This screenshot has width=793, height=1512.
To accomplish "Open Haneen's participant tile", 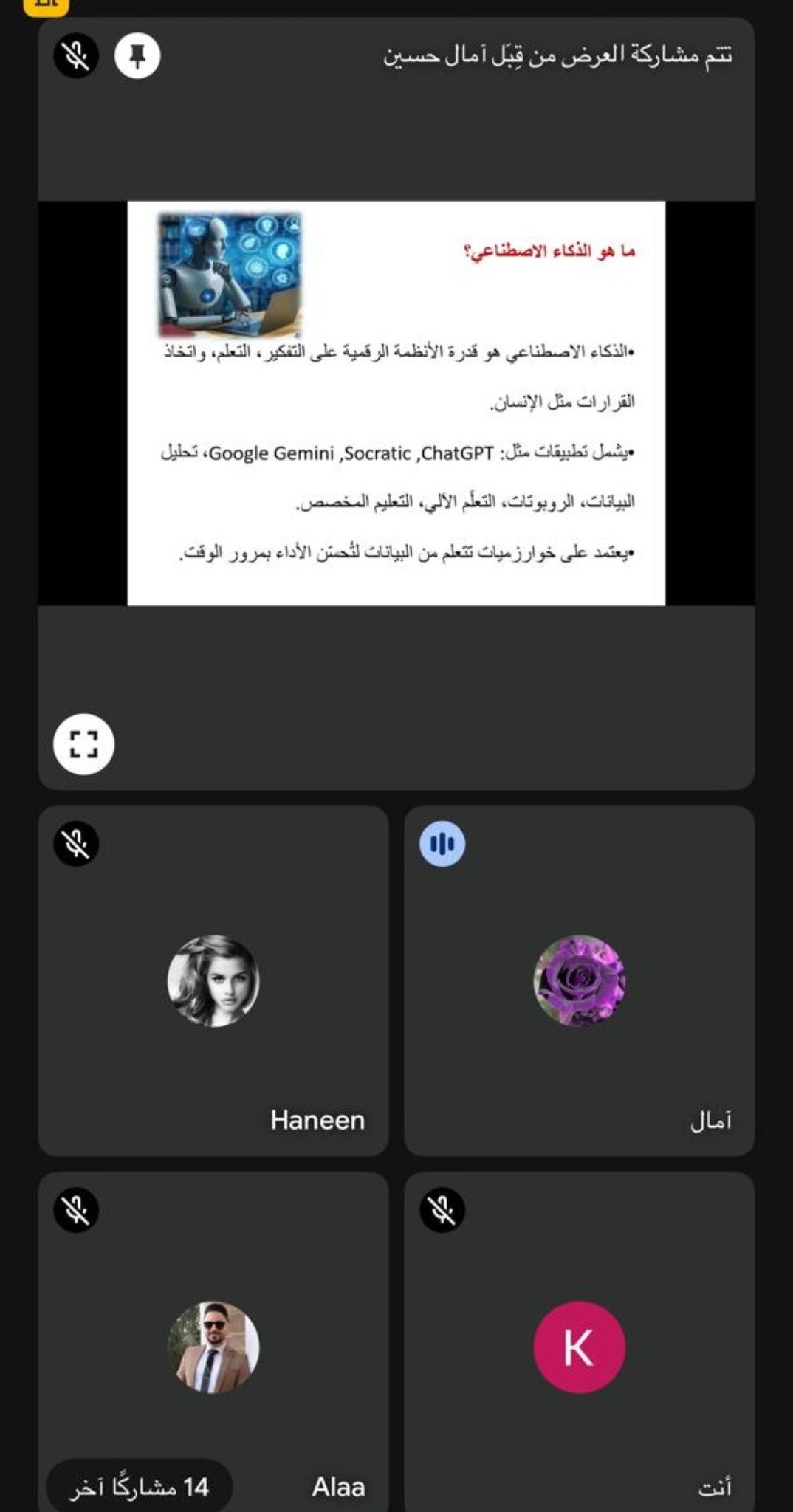I will click(213, 980).
